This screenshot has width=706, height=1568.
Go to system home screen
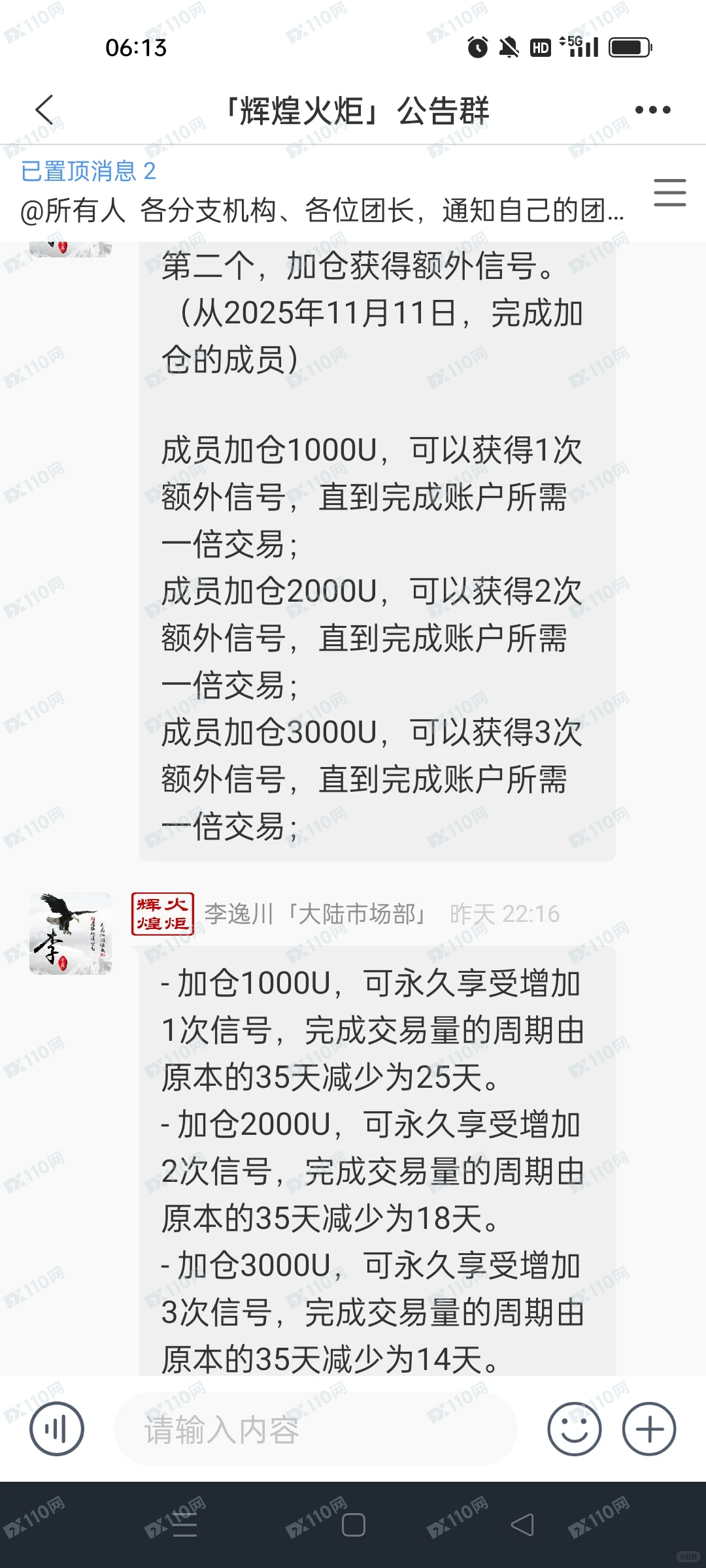(353, 1525)
